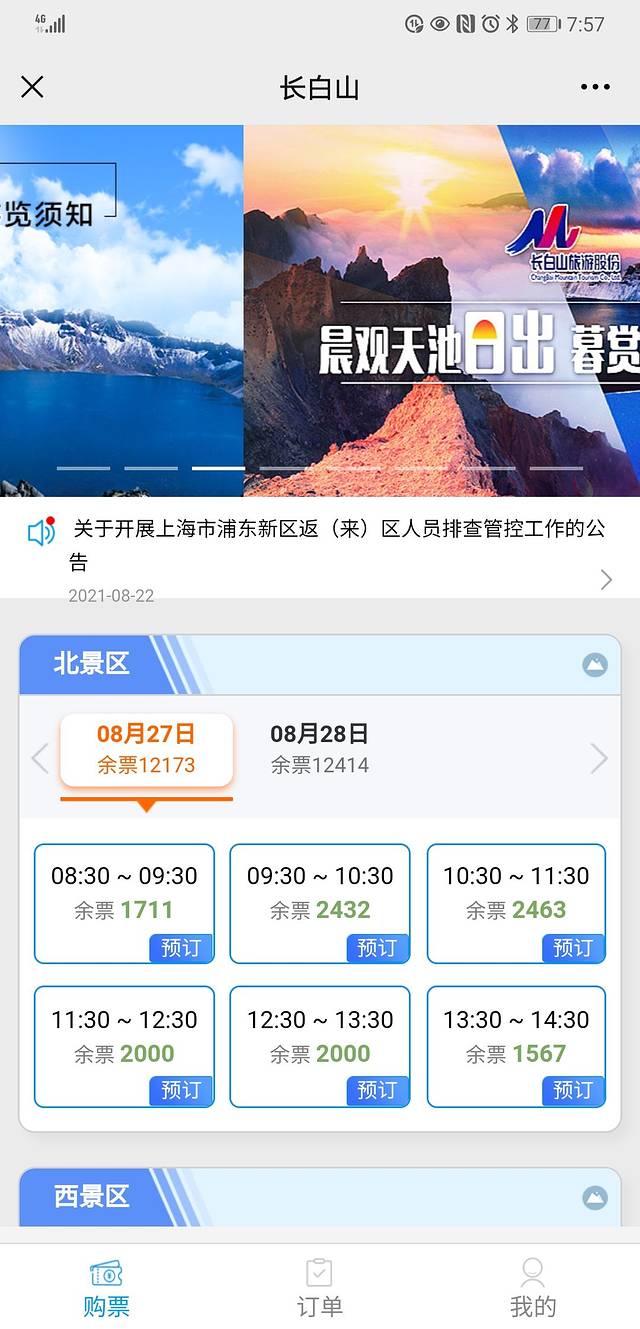
Task: Choose 预订 for 13:30 ~ 14:30
Action: click(x=573, y=1091)
